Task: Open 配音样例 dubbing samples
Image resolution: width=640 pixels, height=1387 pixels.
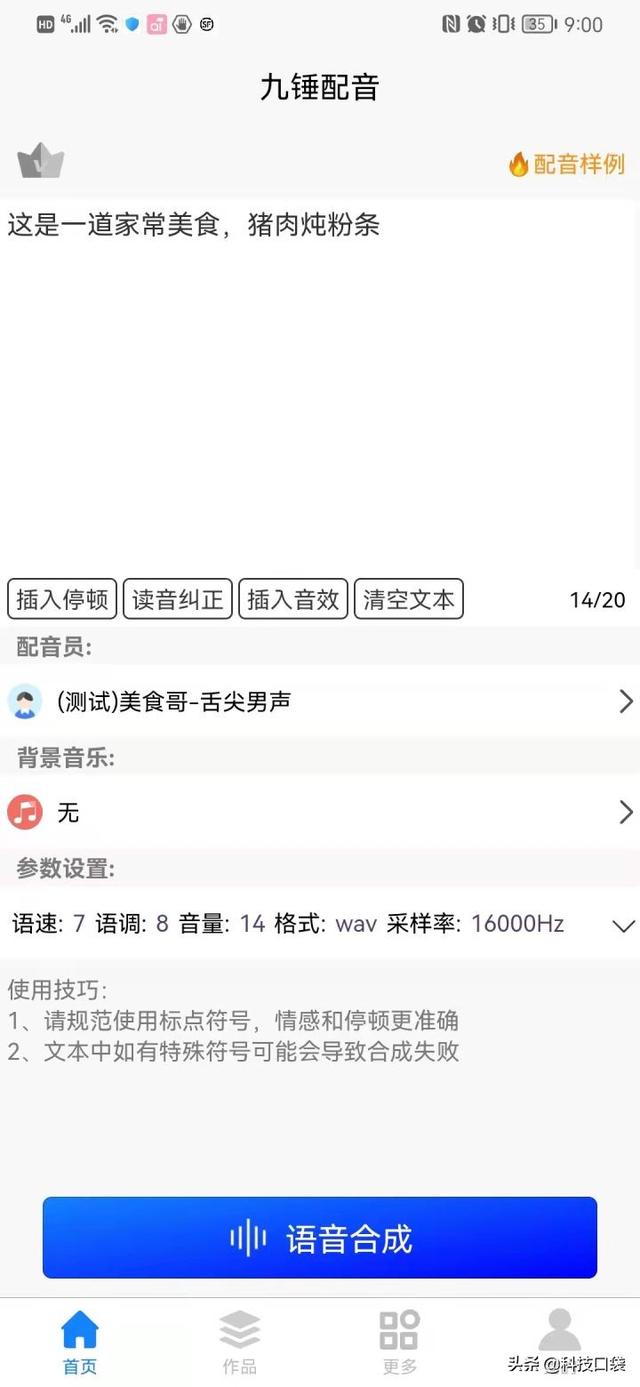Action: point(567,164)
